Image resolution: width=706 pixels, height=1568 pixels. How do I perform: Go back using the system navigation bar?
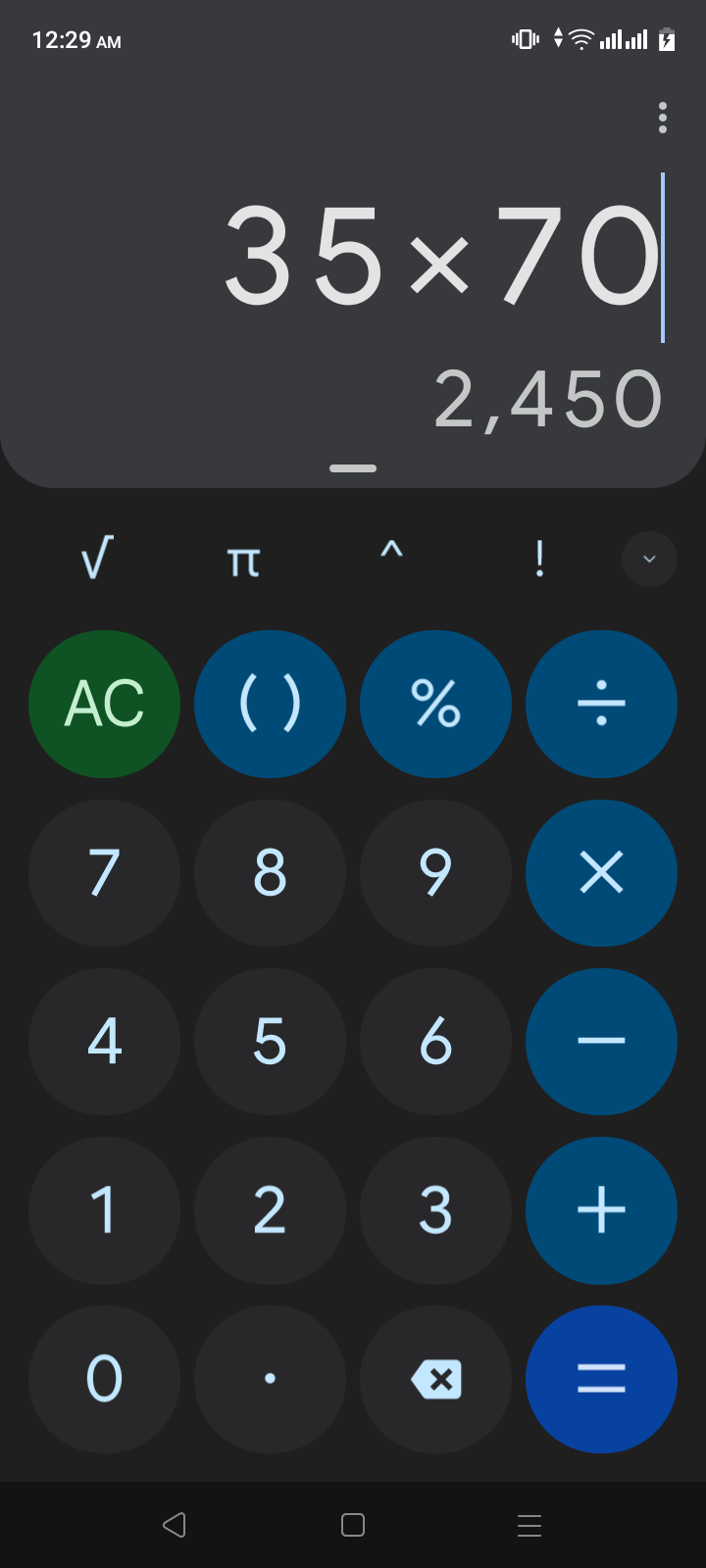(x=175, y=1524)
